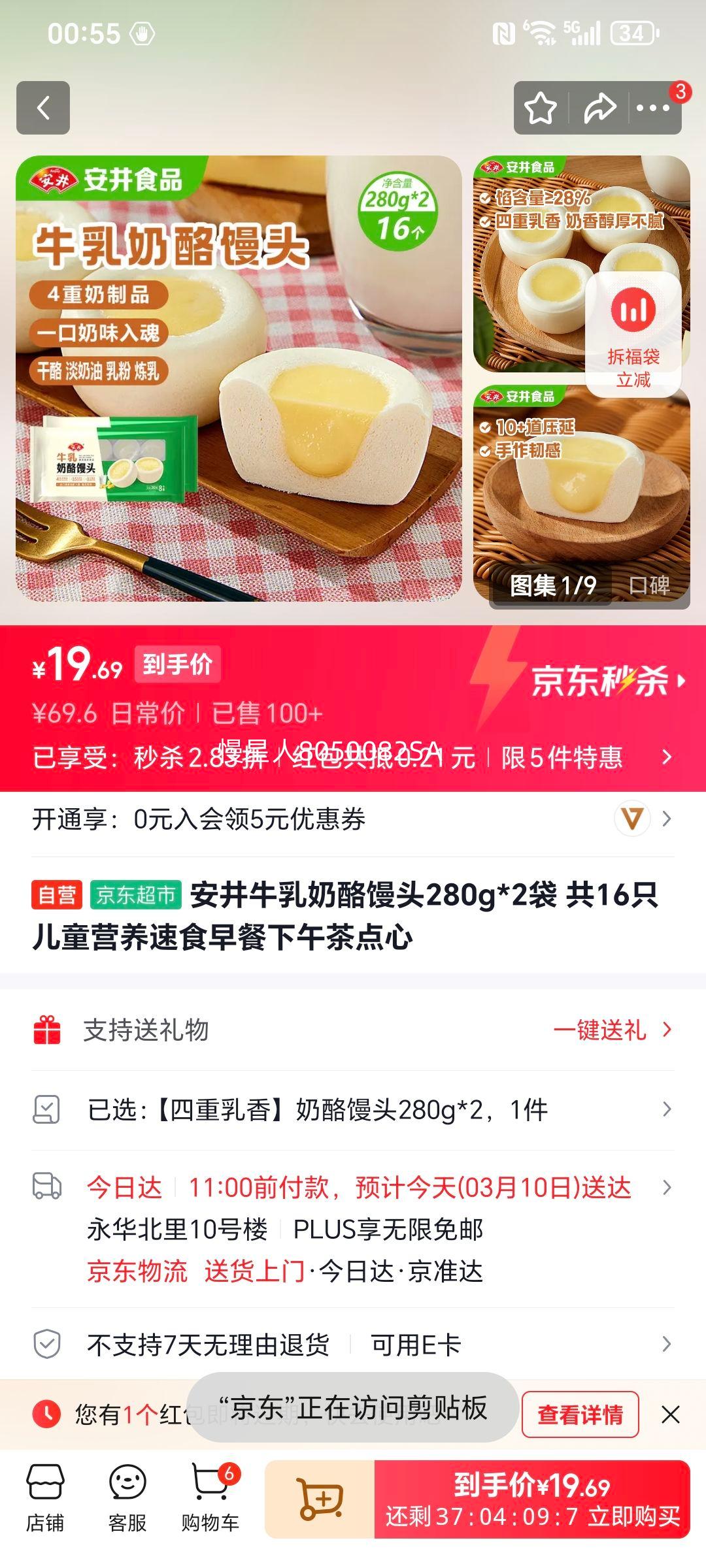Open the 京东秒杀 flash sale page
Viewport: 706px width, 1568px height.
(608, 681)
